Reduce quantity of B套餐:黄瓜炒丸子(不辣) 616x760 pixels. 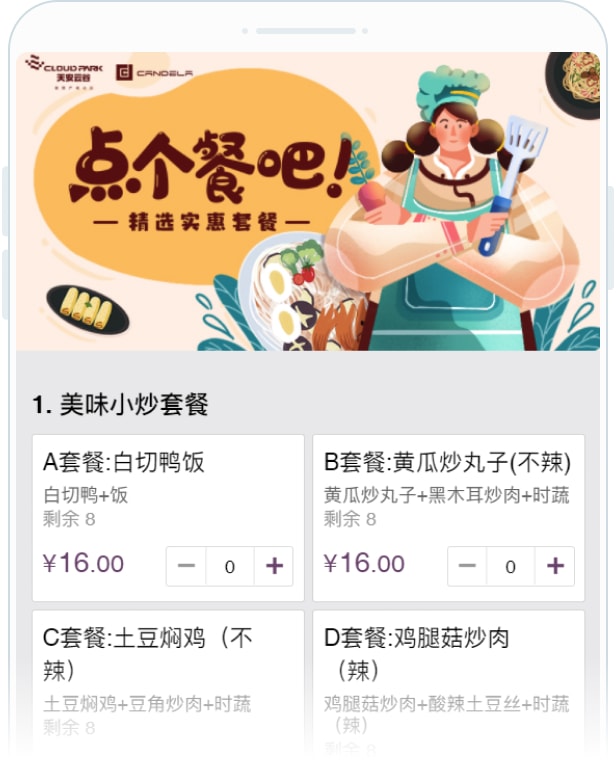point(467,566)
